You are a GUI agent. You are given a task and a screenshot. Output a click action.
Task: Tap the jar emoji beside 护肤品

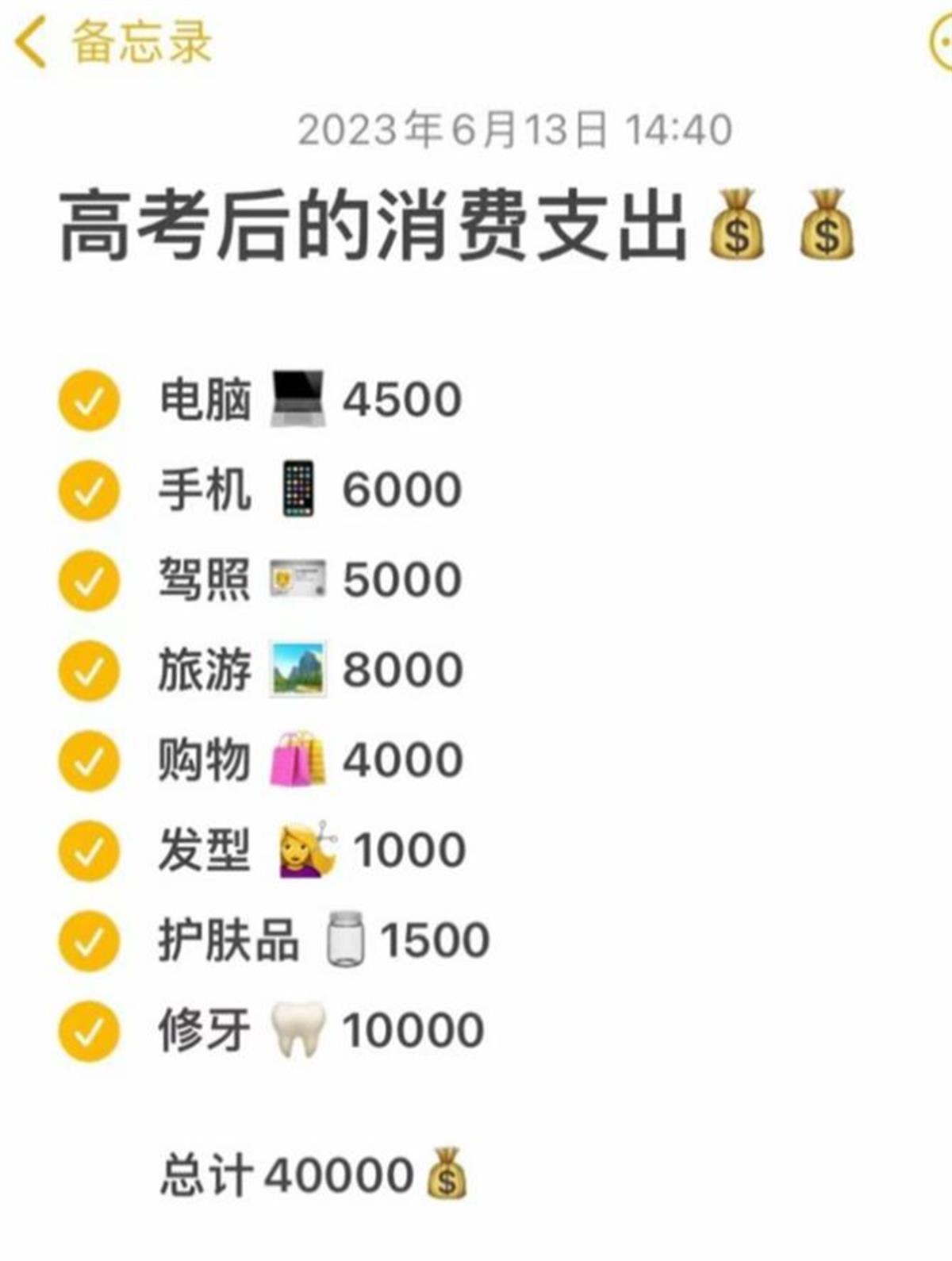(x=347, y=939)
